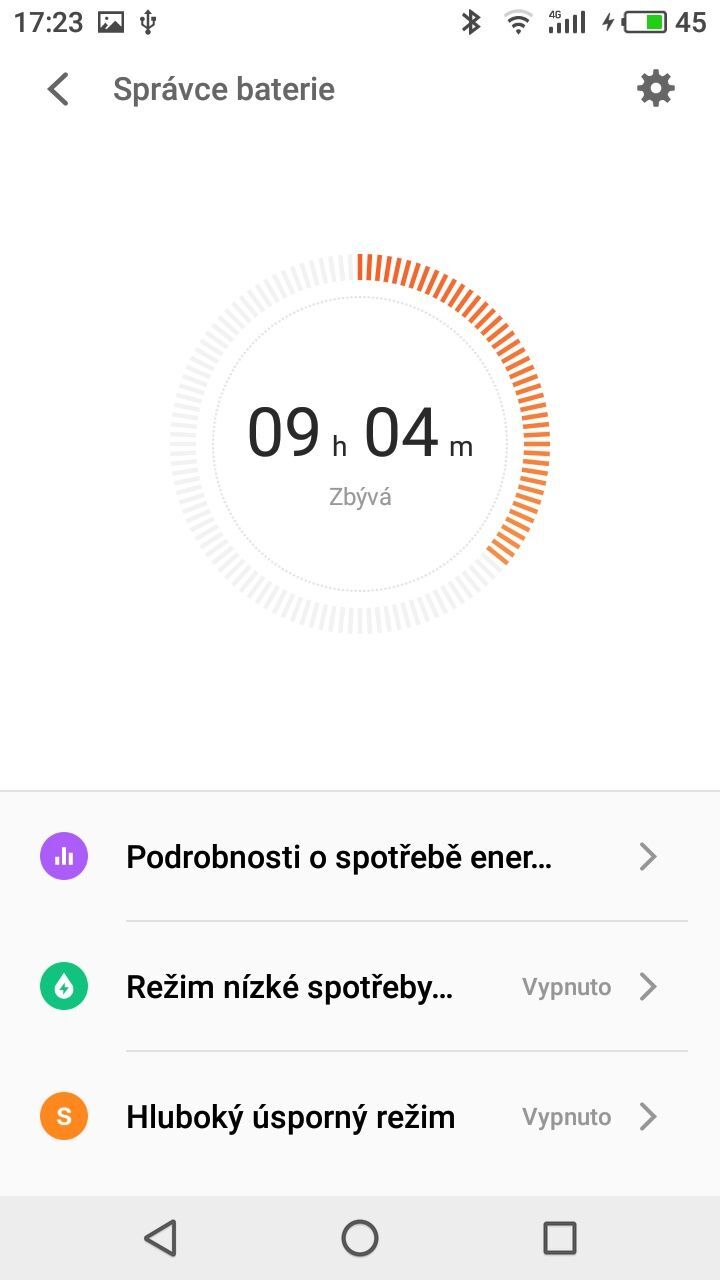720x1280 pixels.
Task: Click the purple energy consumption details icon
Action: click(x=63, y=856)
